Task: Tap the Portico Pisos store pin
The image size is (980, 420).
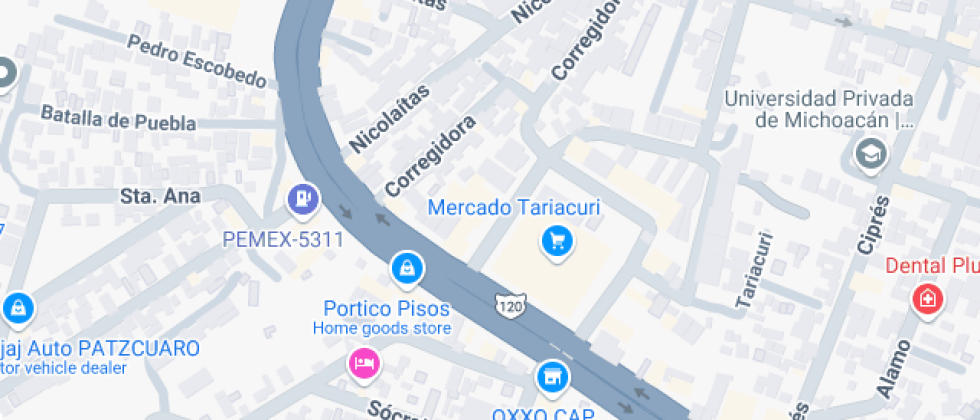Action: (406, 267)
